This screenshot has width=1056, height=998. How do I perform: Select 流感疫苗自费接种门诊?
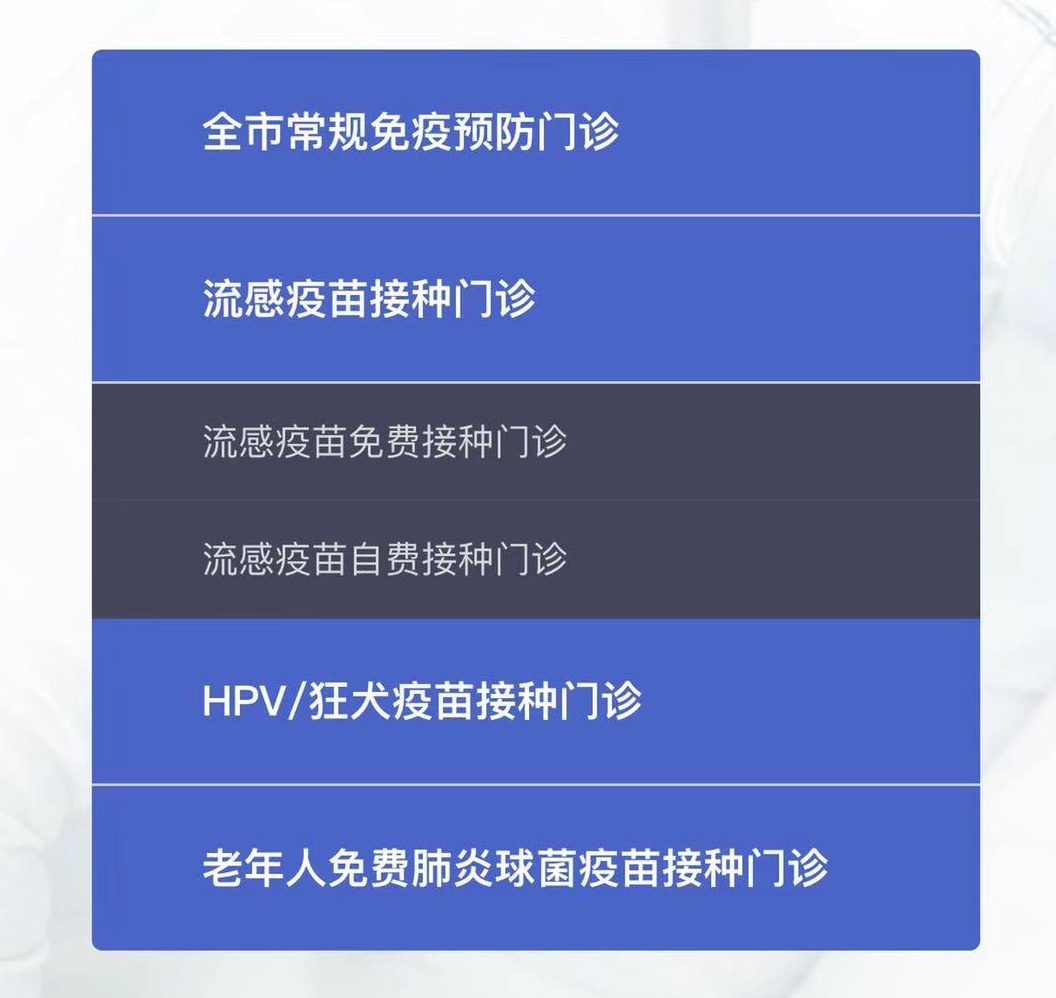coord(384,559)
